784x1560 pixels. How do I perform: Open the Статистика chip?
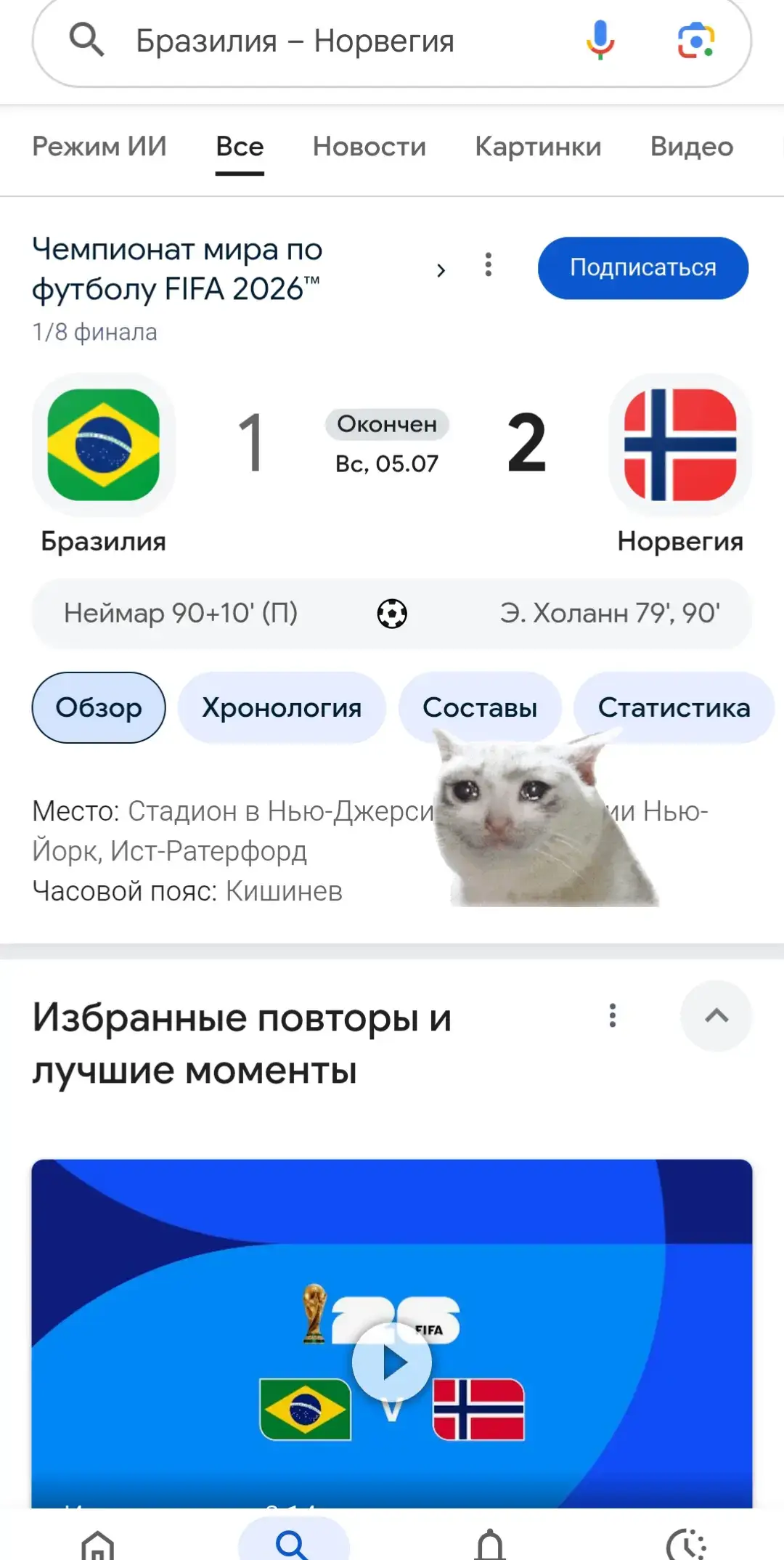[x=674, y=707]
